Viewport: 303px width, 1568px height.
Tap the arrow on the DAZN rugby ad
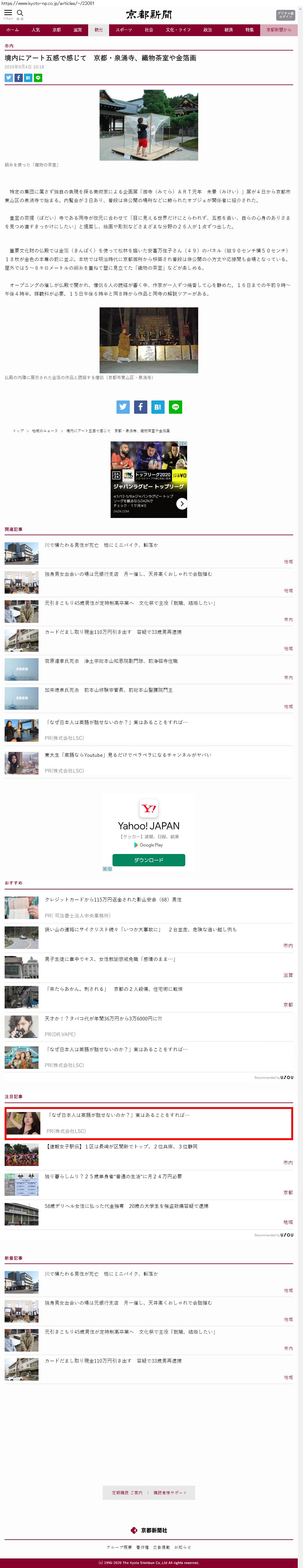tap(181, 503)
